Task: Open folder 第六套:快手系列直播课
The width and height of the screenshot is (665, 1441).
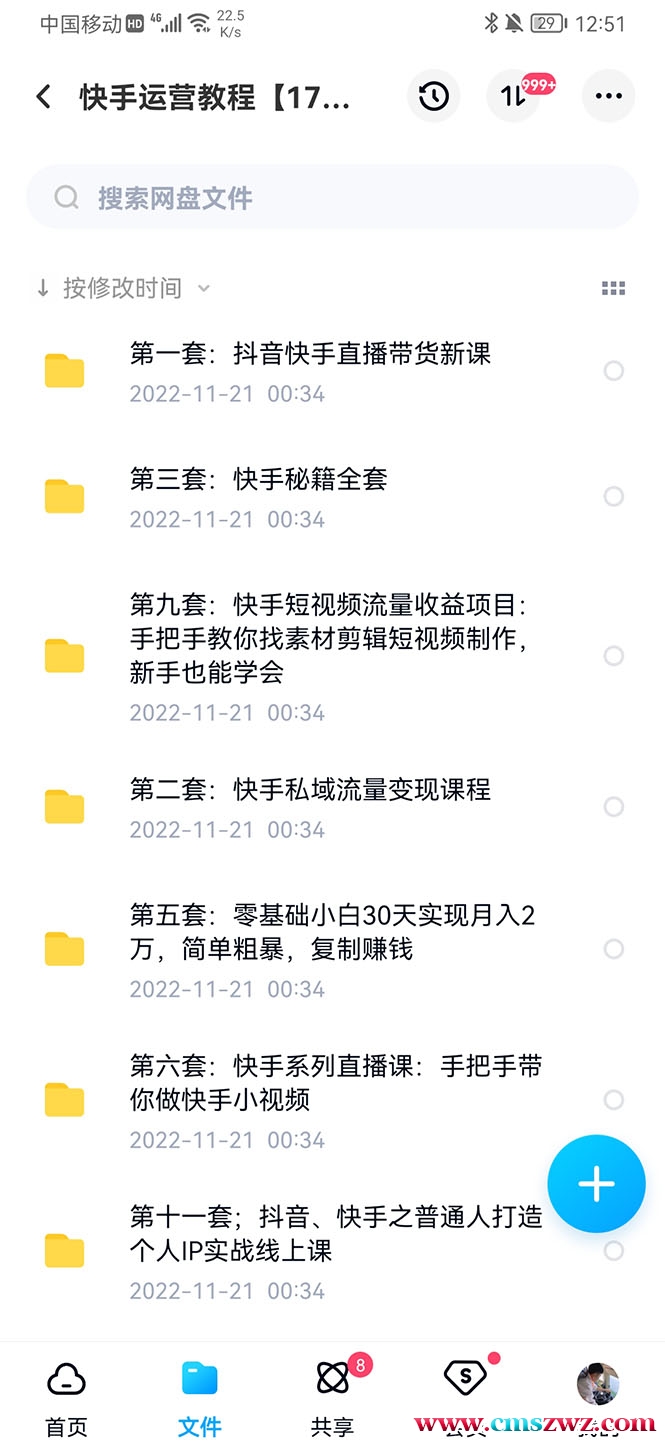Action: 332,1100
